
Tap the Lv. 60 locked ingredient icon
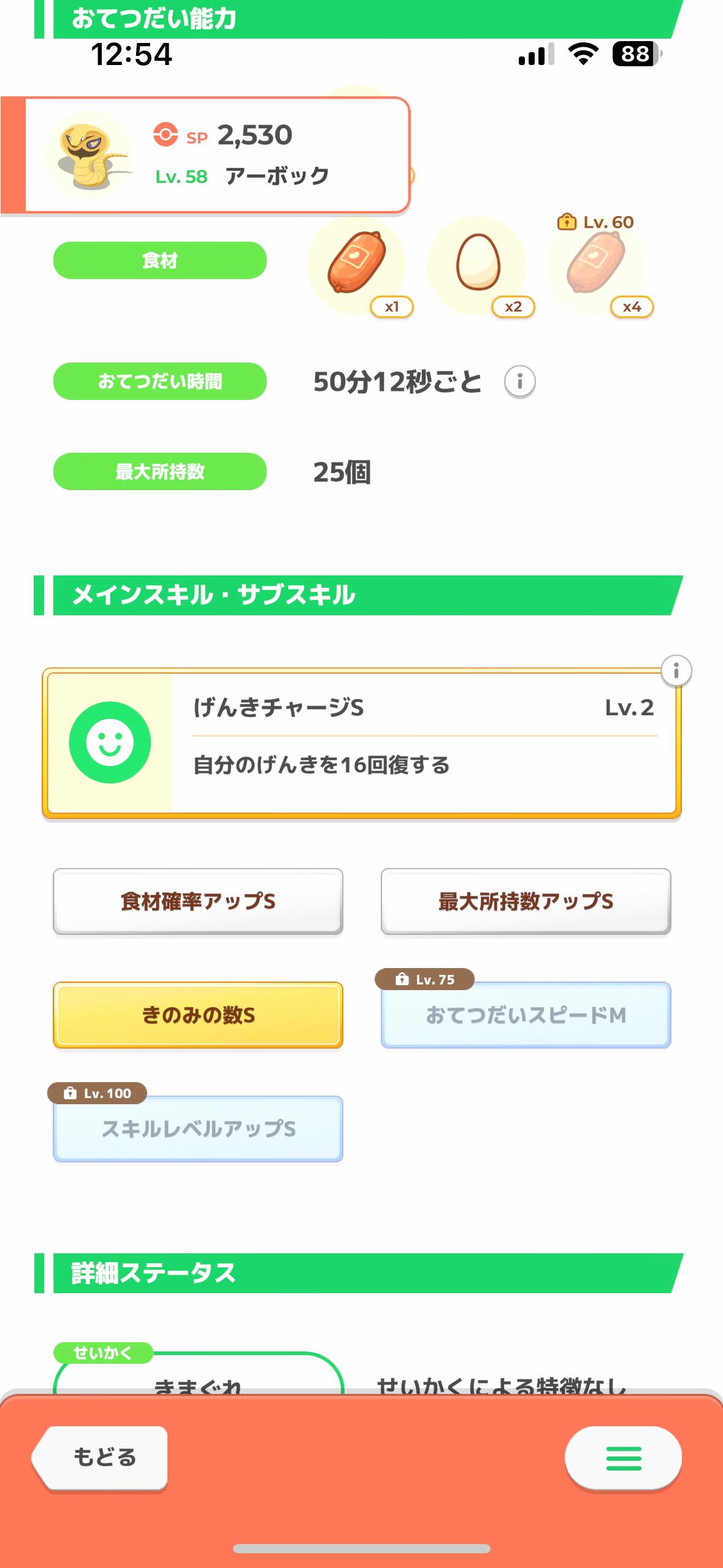click(595, 264)
